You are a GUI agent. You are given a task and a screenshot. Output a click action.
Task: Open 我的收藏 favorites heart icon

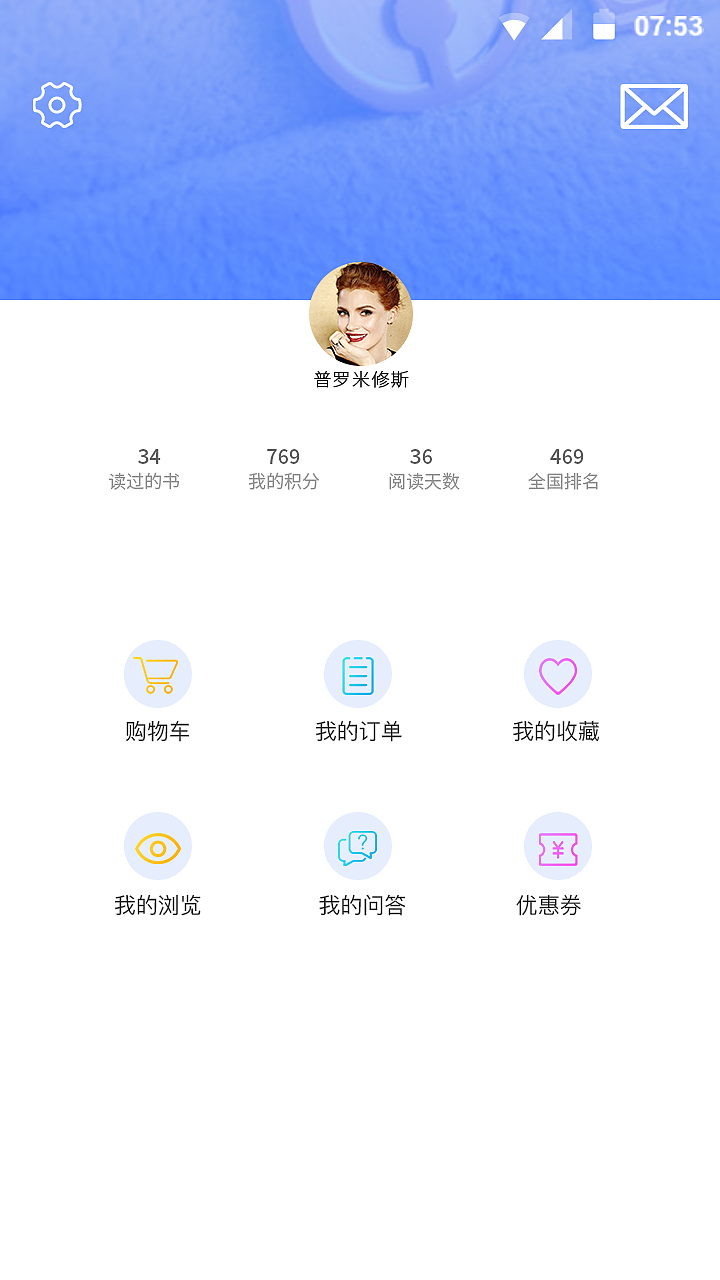coord(557,673)
